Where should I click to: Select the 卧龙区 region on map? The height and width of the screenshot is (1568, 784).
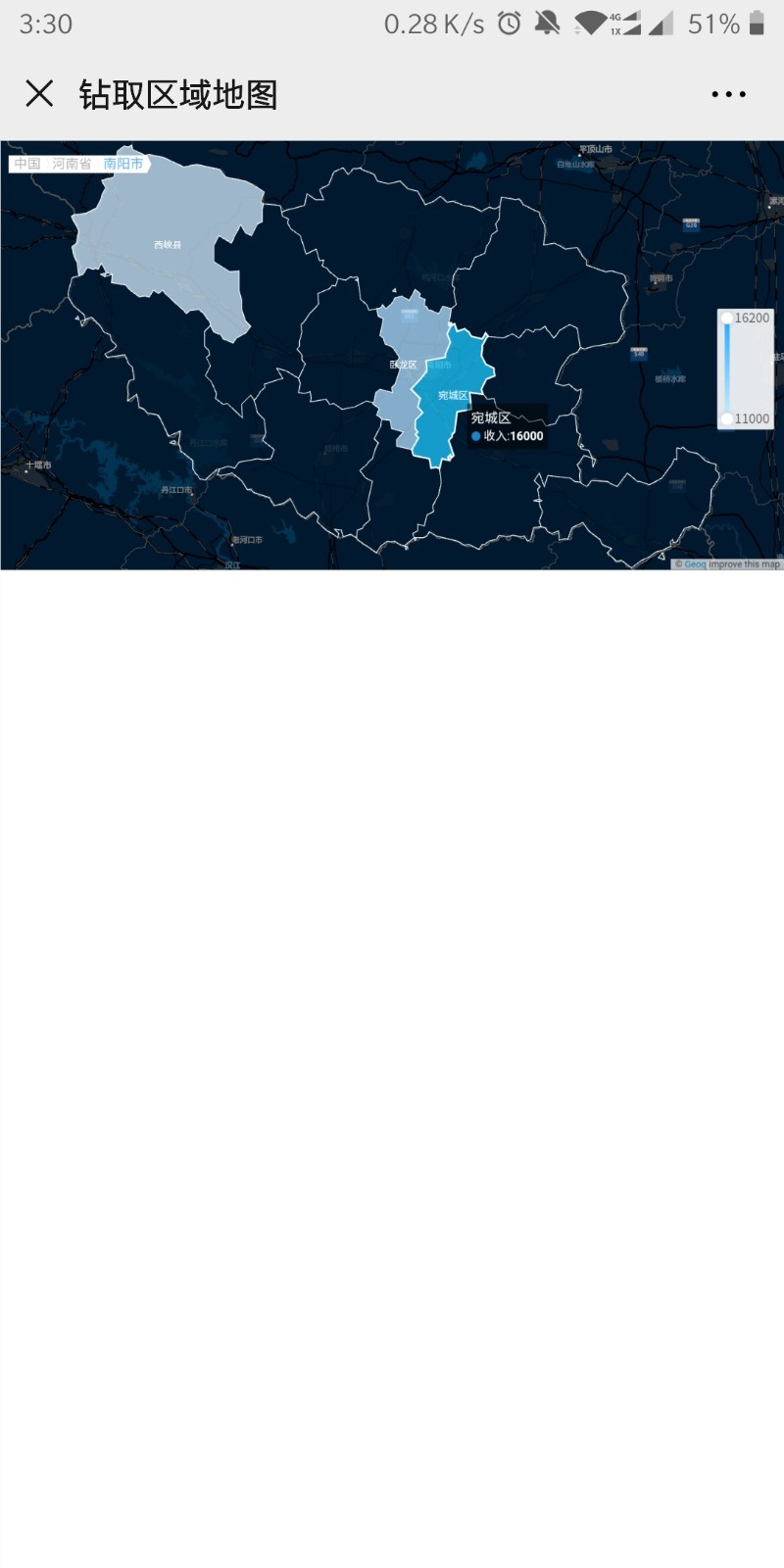tap(403, 364)
